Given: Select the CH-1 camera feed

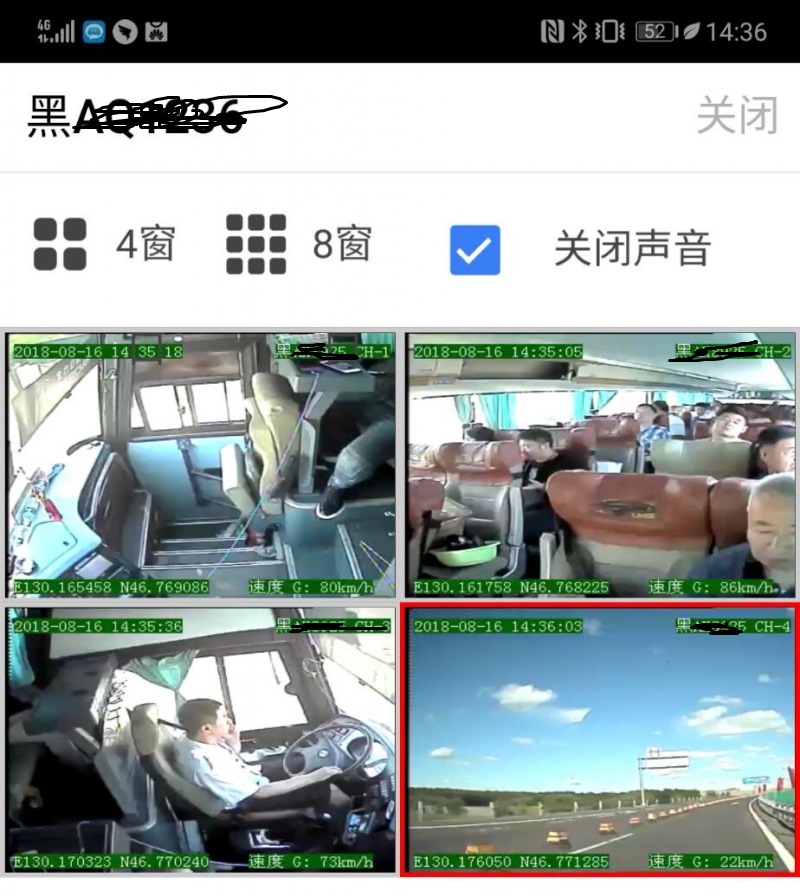Looking at the screenshot, I should click(x=201, y=464).
